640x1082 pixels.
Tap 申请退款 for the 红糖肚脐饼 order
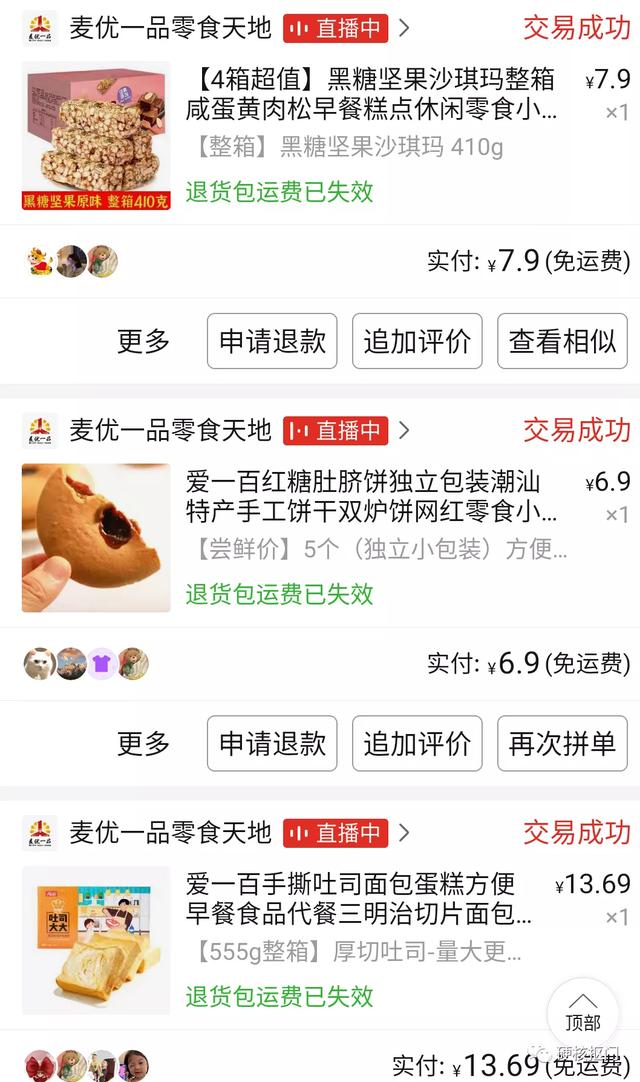coord(272,743)
